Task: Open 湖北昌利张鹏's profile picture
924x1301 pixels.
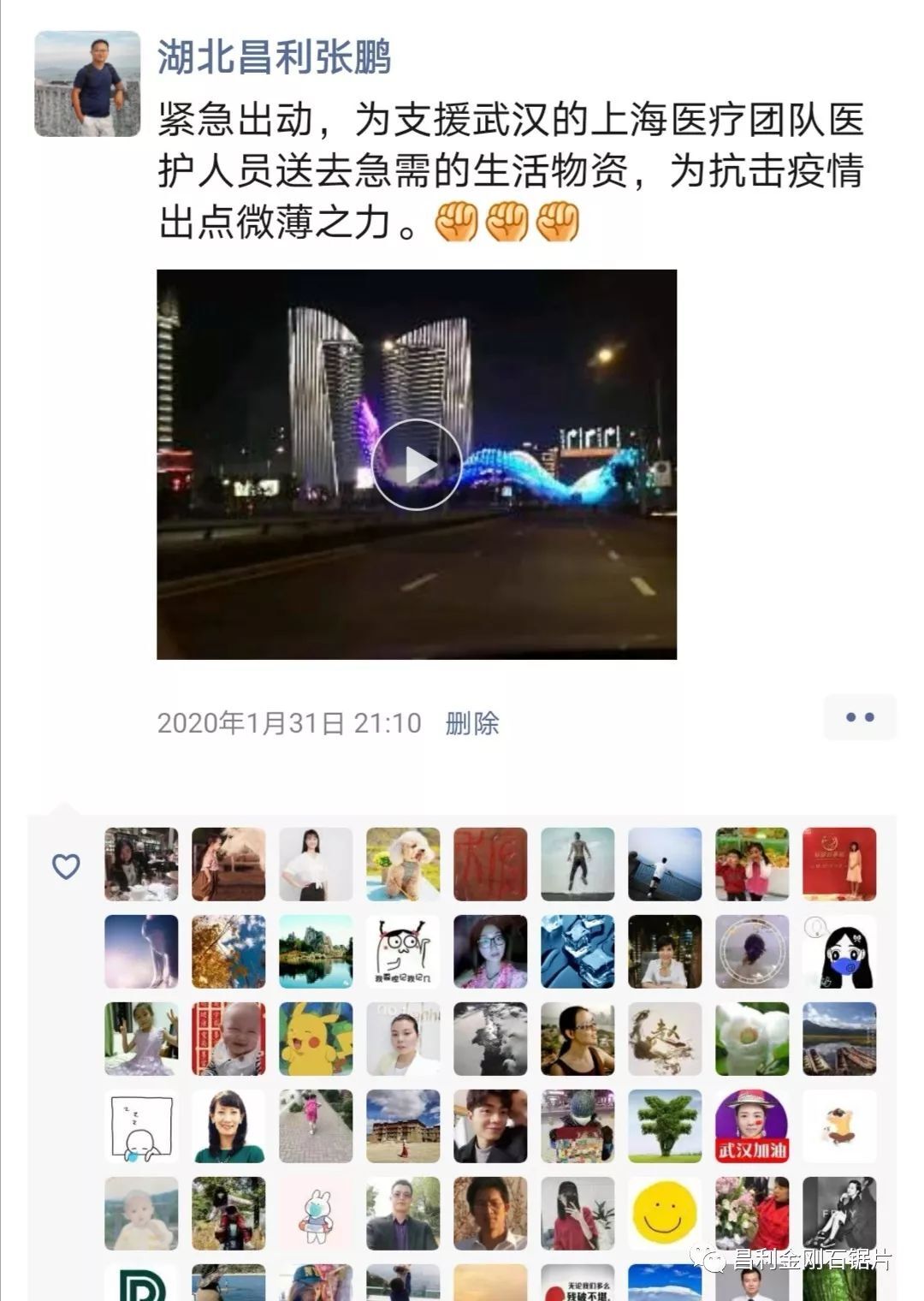Action: (87, 84)
